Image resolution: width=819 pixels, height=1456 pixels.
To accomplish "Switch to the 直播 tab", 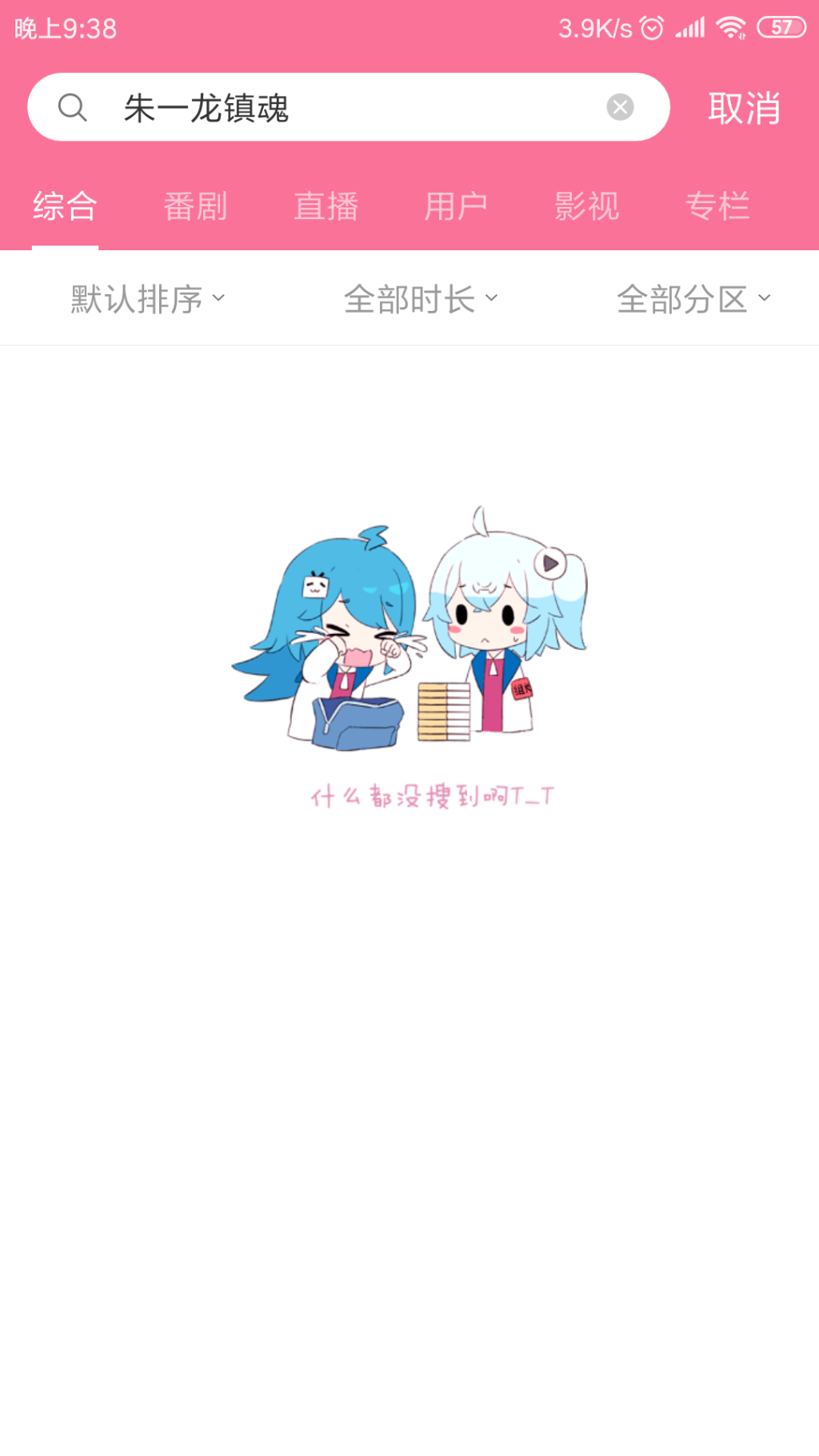I will point(326,206).
